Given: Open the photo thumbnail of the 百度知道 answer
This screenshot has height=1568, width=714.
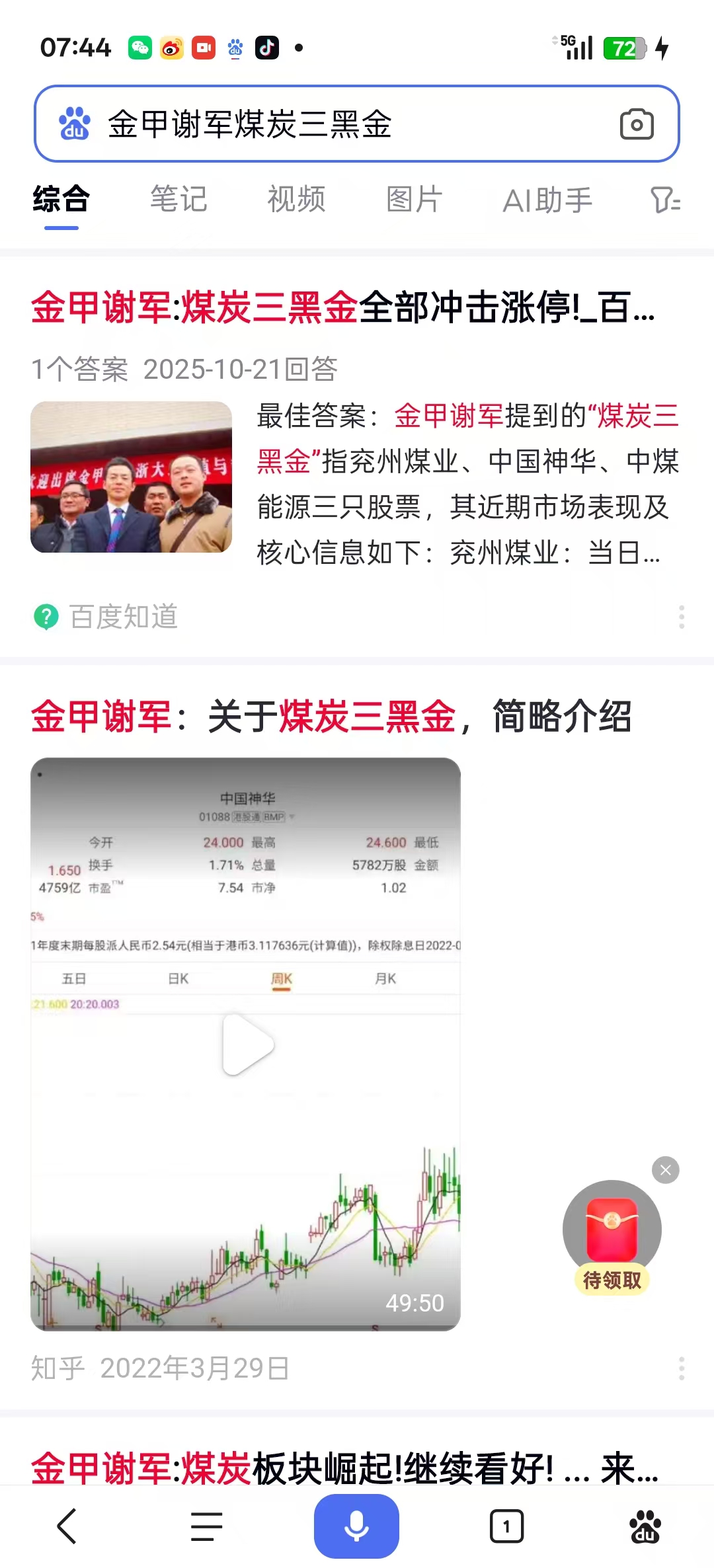Looking at the screenshot, I should coord(131,477).
